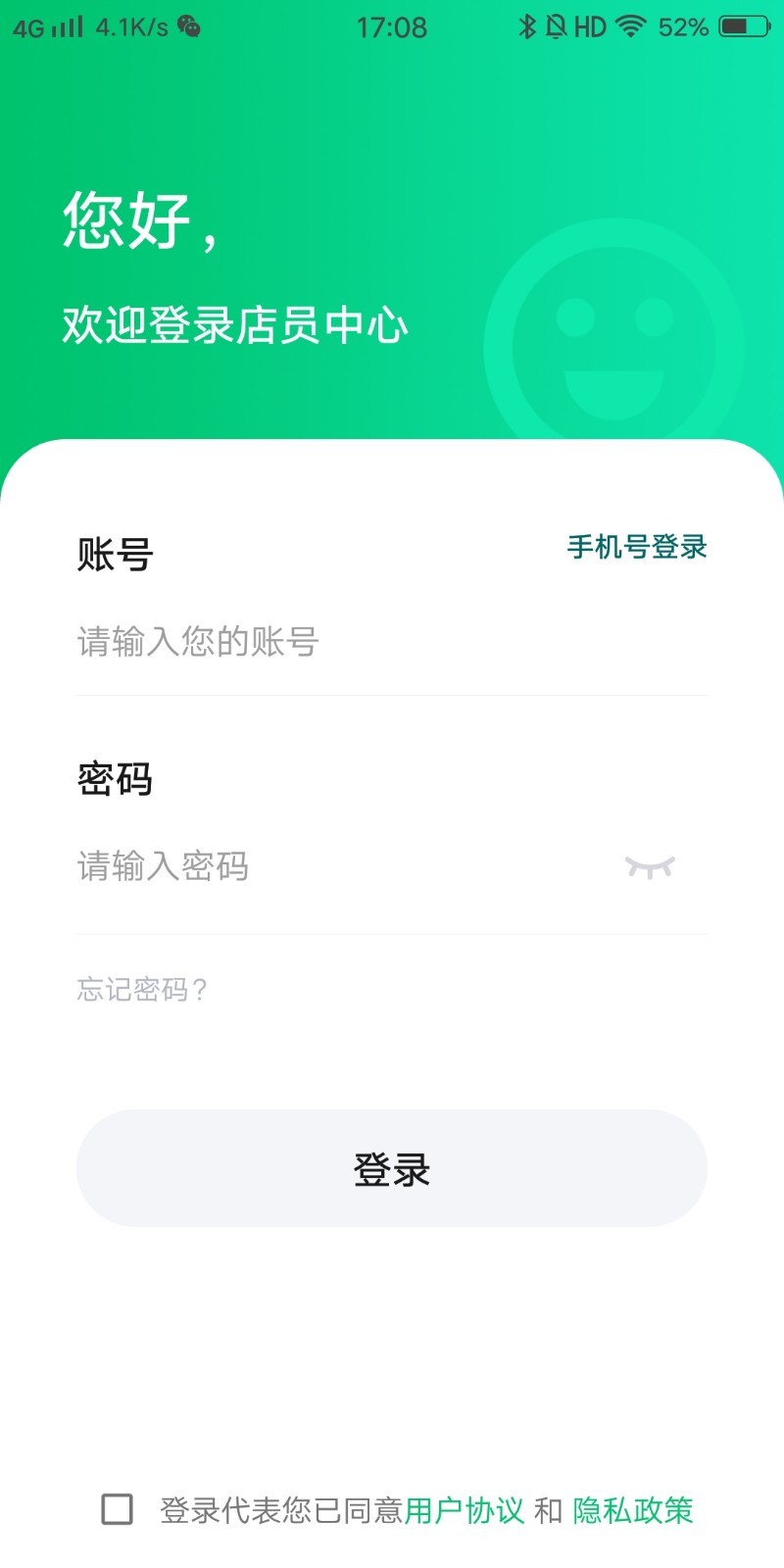The width and height of the screenshot is (784, 1568).
Task: Open the 忘记密码 forgot password link
Action: coord(142,990)
